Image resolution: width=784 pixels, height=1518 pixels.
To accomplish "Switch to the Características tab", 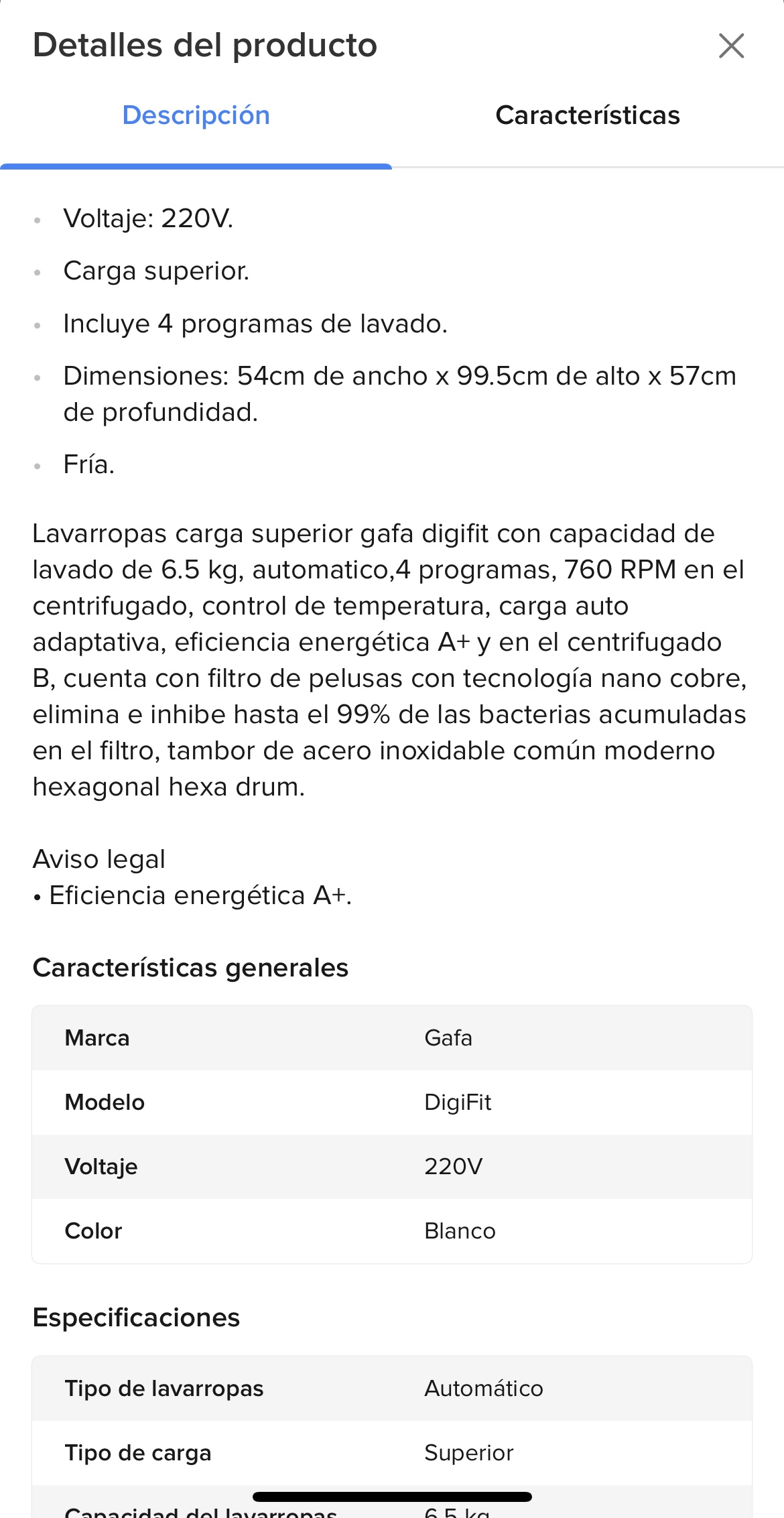I will tap(588, 115).
